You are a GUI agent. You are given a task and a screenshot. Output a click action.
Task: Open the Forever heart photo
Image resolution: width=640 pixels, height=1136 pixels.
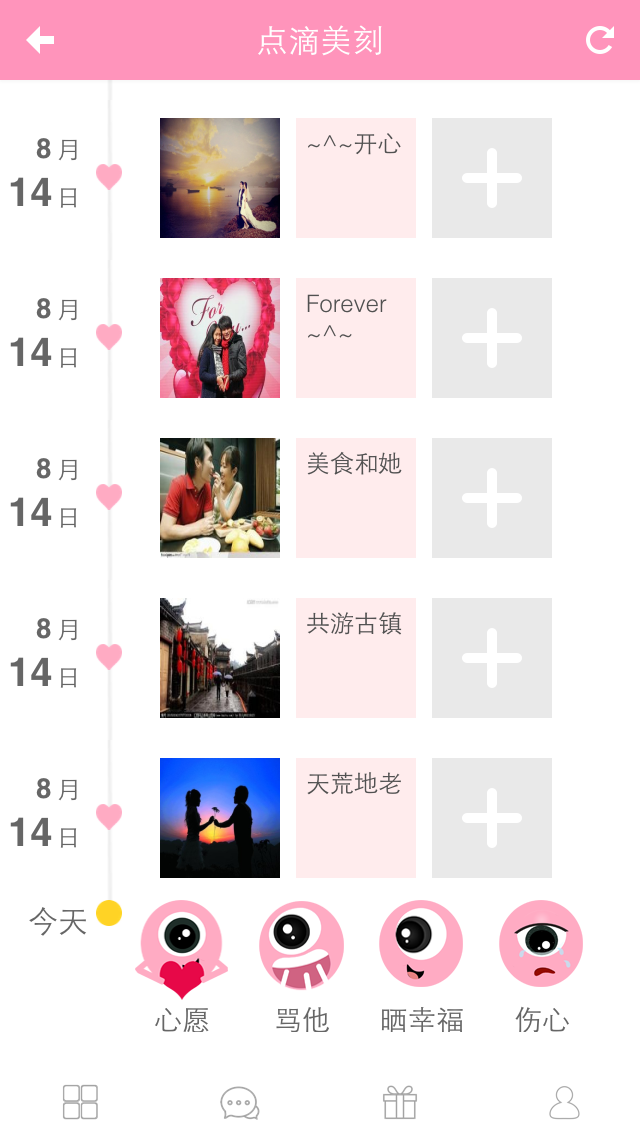tap(220, 338)
